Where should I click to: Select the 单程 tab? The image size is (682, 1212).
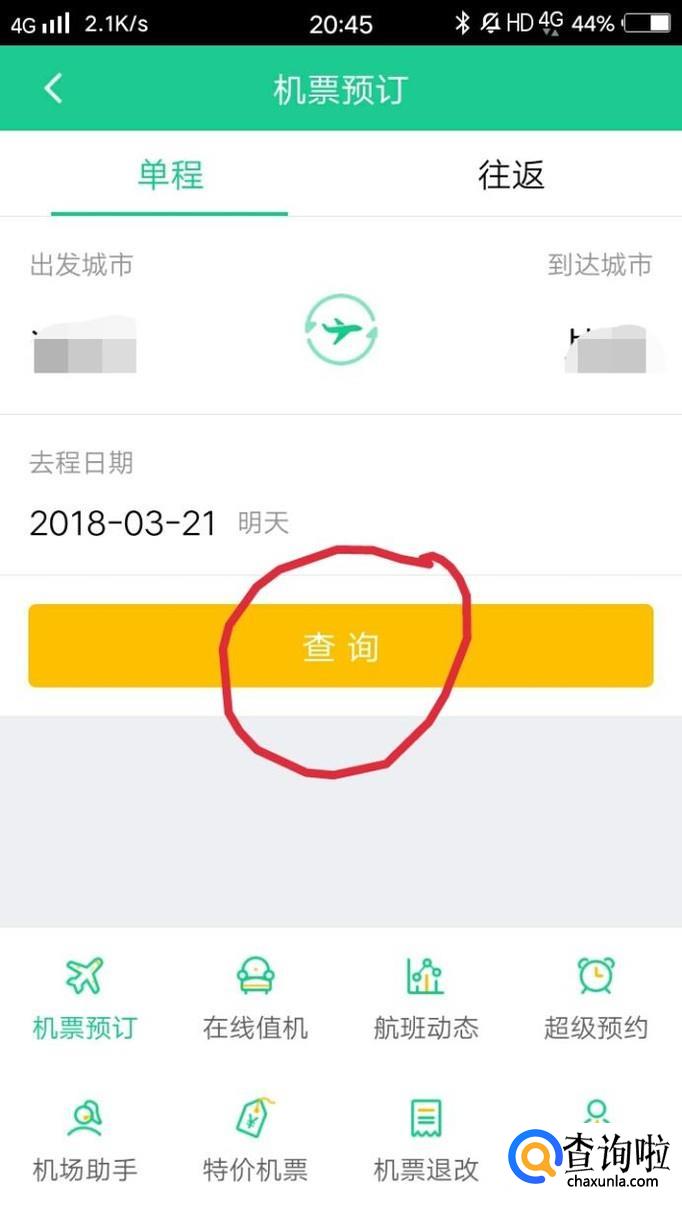click(170, 176)
